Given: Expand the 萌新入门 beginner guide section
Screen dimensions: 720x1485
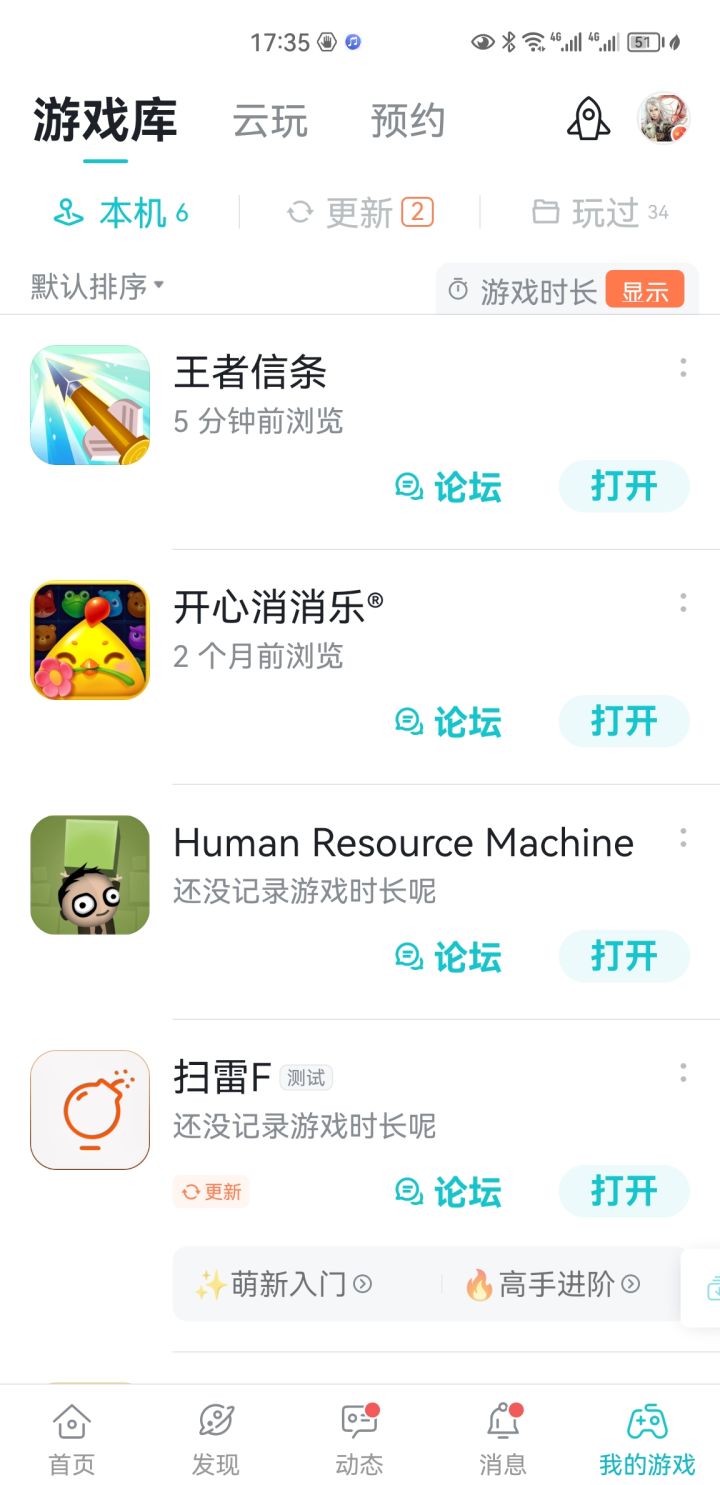Looking at the screenshot, I should click(x=283, y=1286).
